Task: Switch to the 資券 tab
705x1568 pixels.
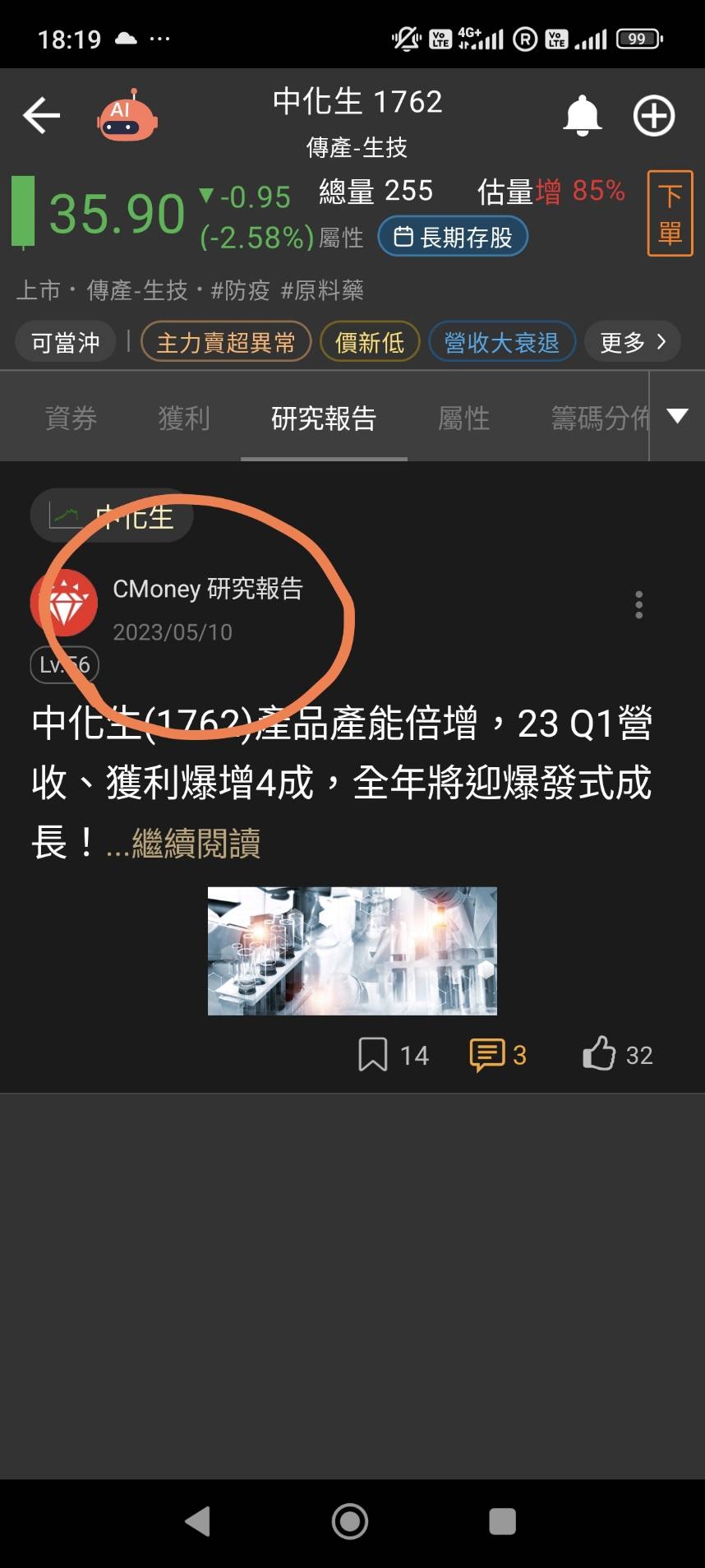Action: [71, 418]
